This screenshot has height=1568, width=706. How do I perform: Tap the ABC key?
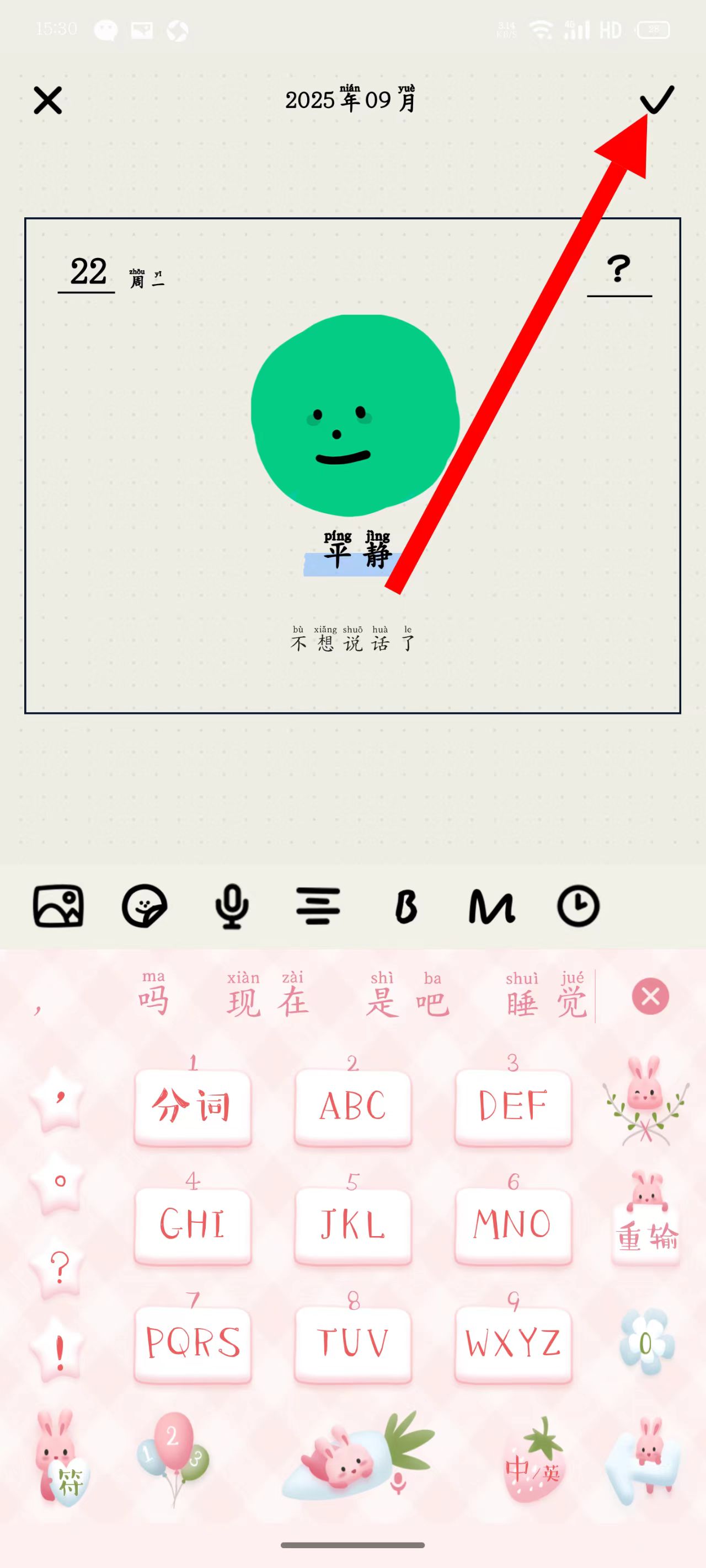point(352,1106)
